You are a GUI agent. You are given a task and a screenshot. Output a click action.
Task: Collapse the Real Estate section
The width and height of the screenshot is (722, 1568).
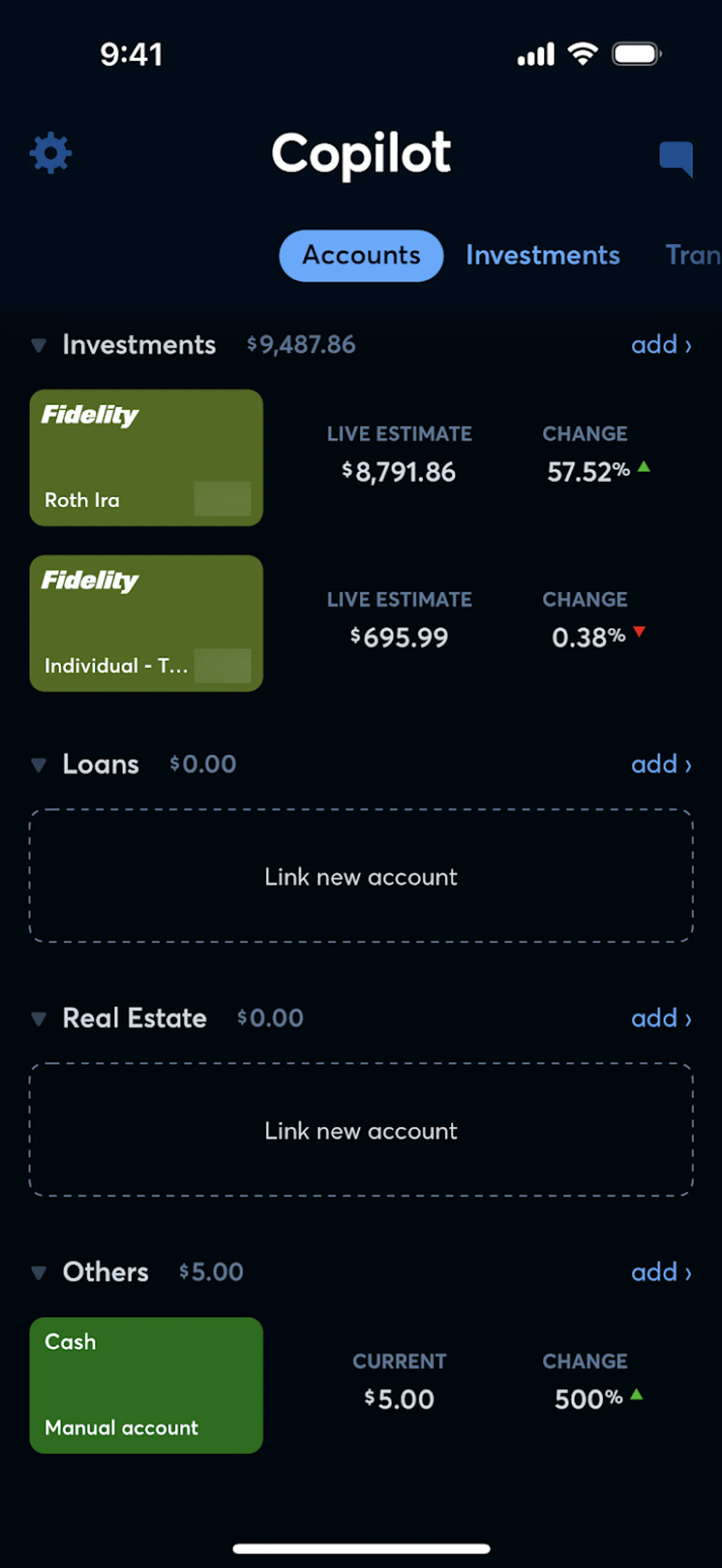click(39, 1019)
